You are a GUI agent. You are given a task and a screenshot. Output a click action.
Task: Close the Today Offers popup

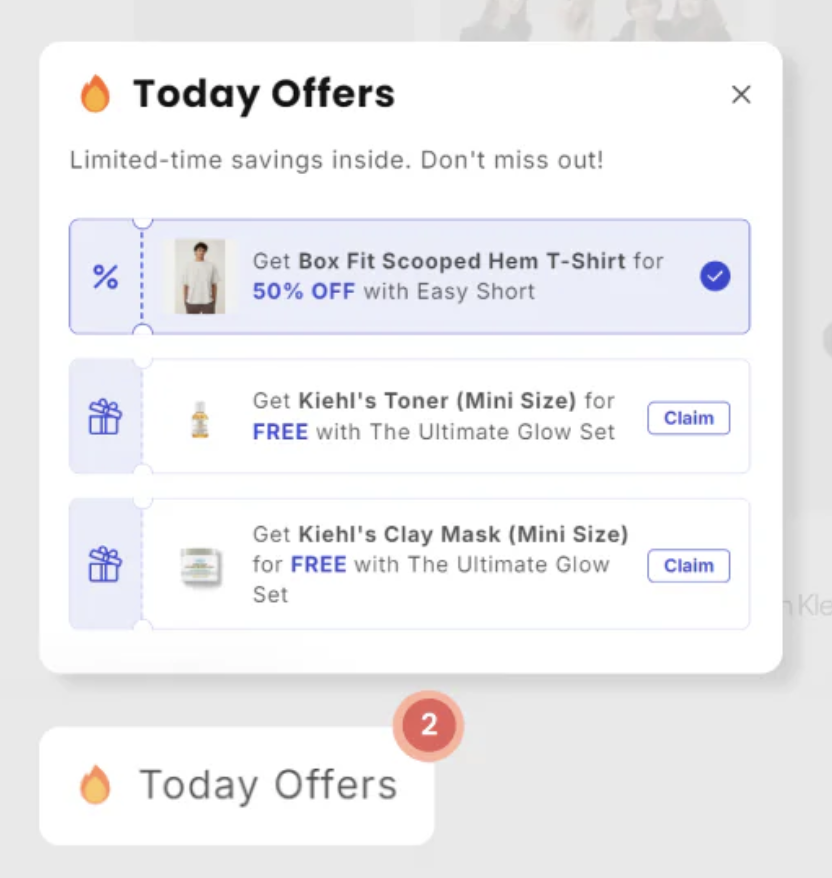[741, 95]
